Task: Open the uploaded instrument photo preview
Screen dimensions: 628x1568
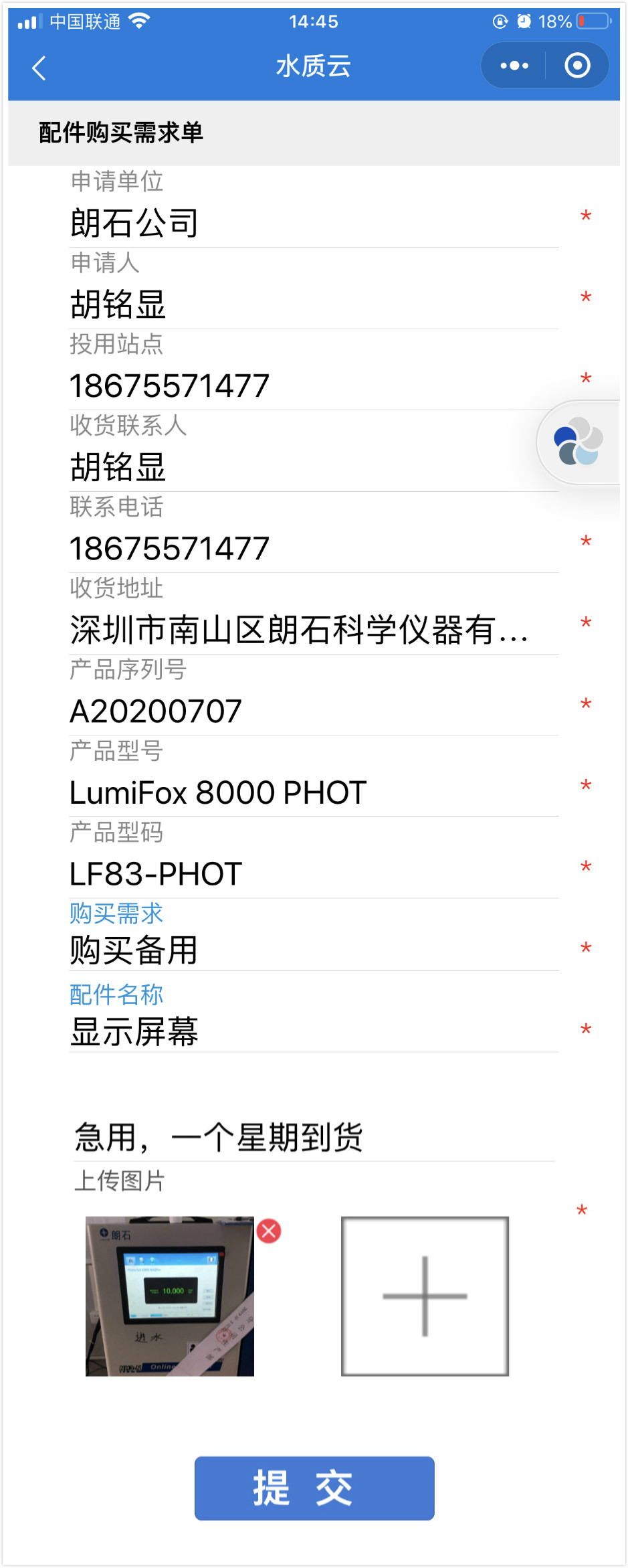Action: tap(169, 1296)
